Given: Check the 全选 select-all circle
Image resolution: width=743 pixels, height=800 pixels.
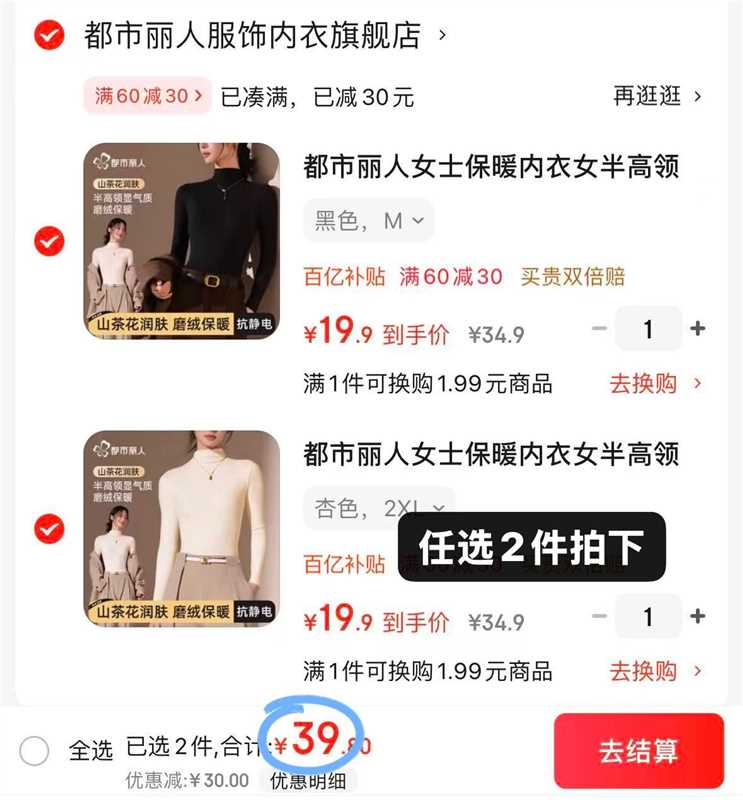Looking at the screenshot, I should [34, 750].
